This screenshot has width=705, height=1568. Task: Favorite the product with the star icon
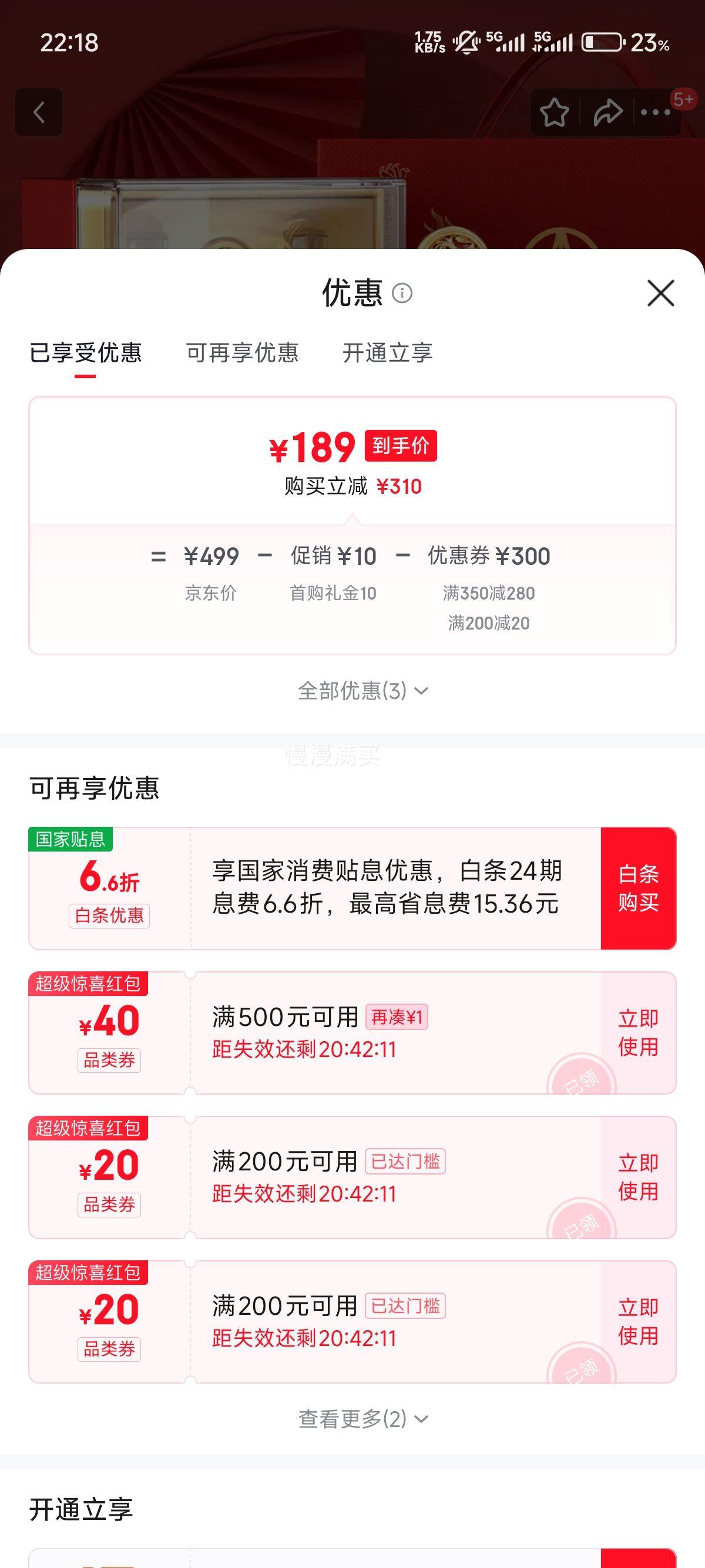pyautogui.click(x=556, y=113)
